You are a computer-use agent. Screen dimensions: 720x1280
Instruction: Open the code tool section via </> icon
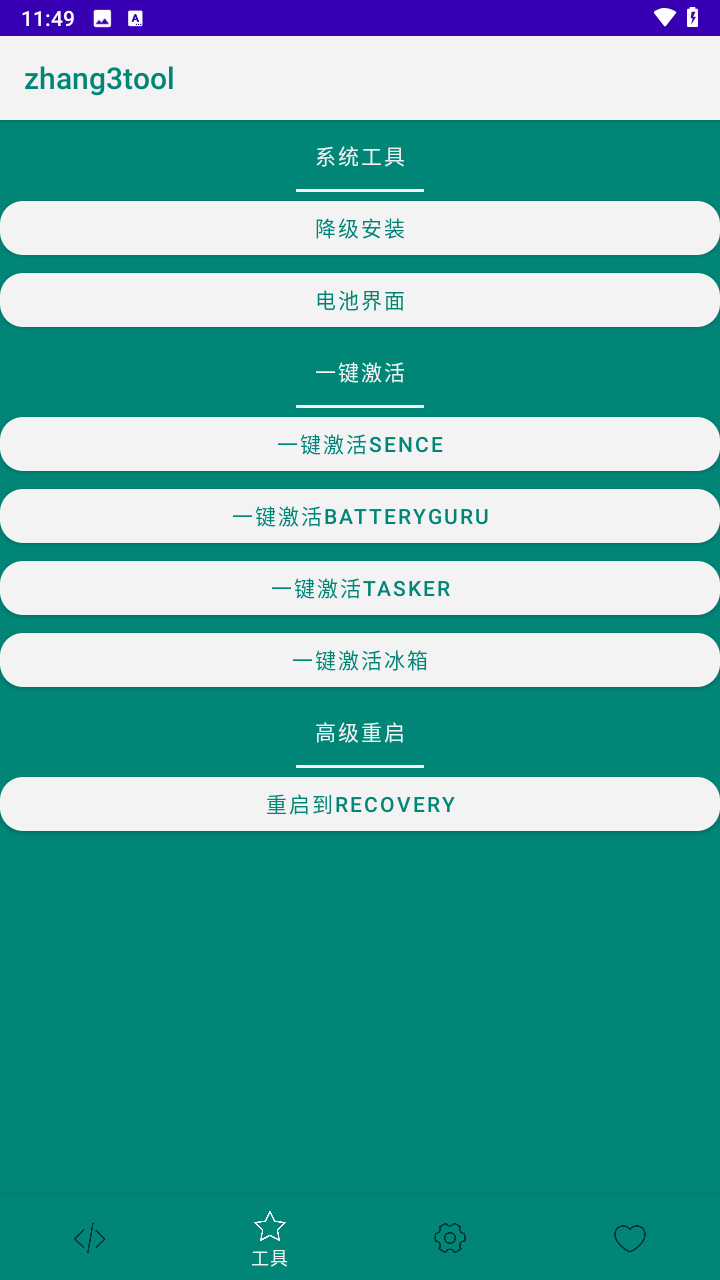[89, 1238]
